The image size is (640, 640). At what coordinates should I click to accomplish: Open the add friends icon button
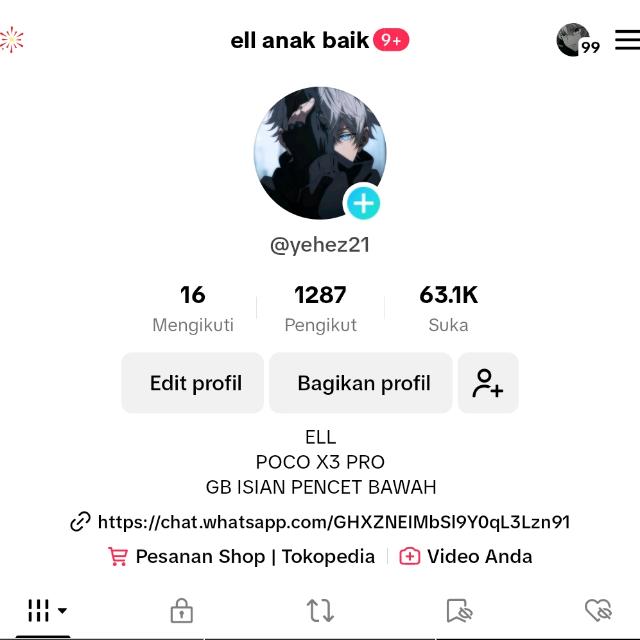(488, 383)
